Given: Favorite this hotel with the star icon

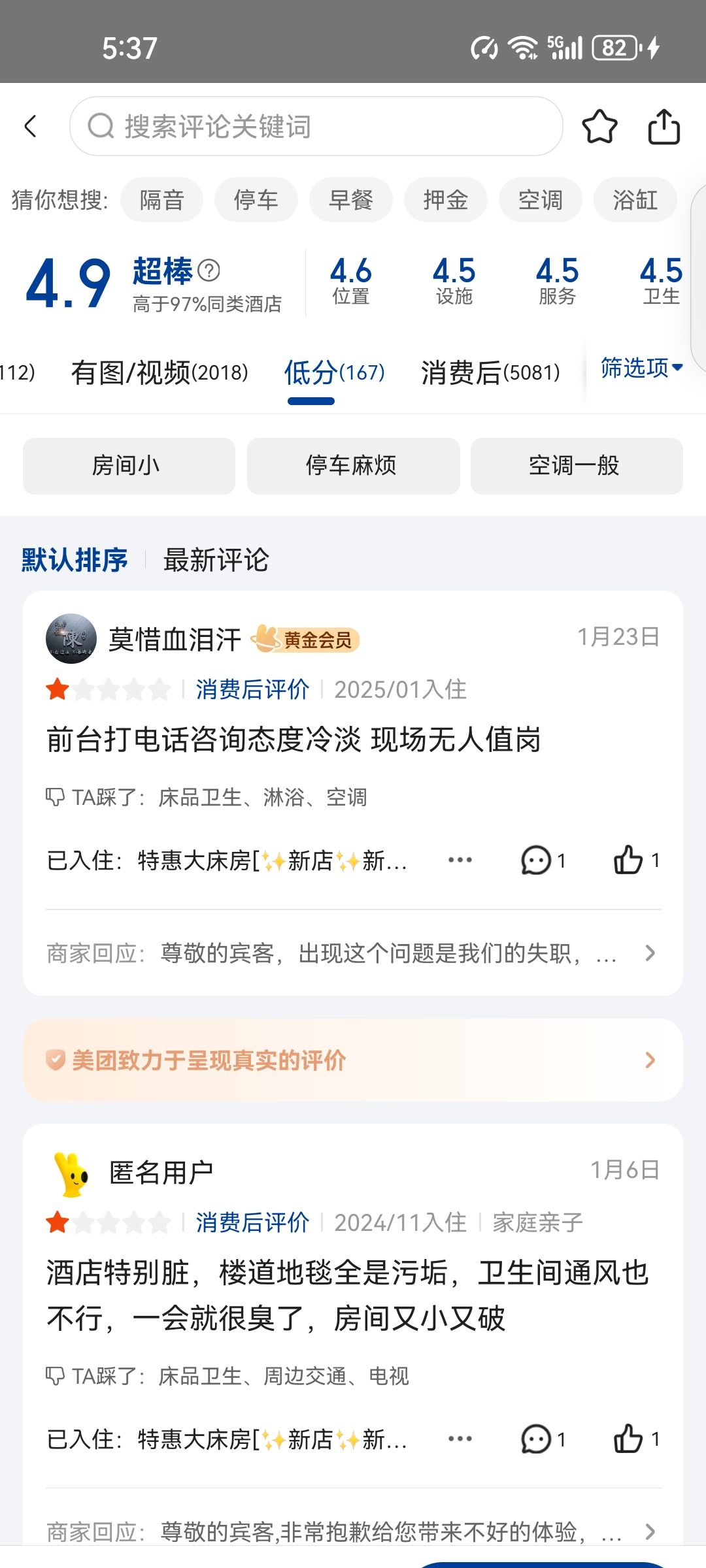Looking at the screenshot, I should tap(599, 126).
